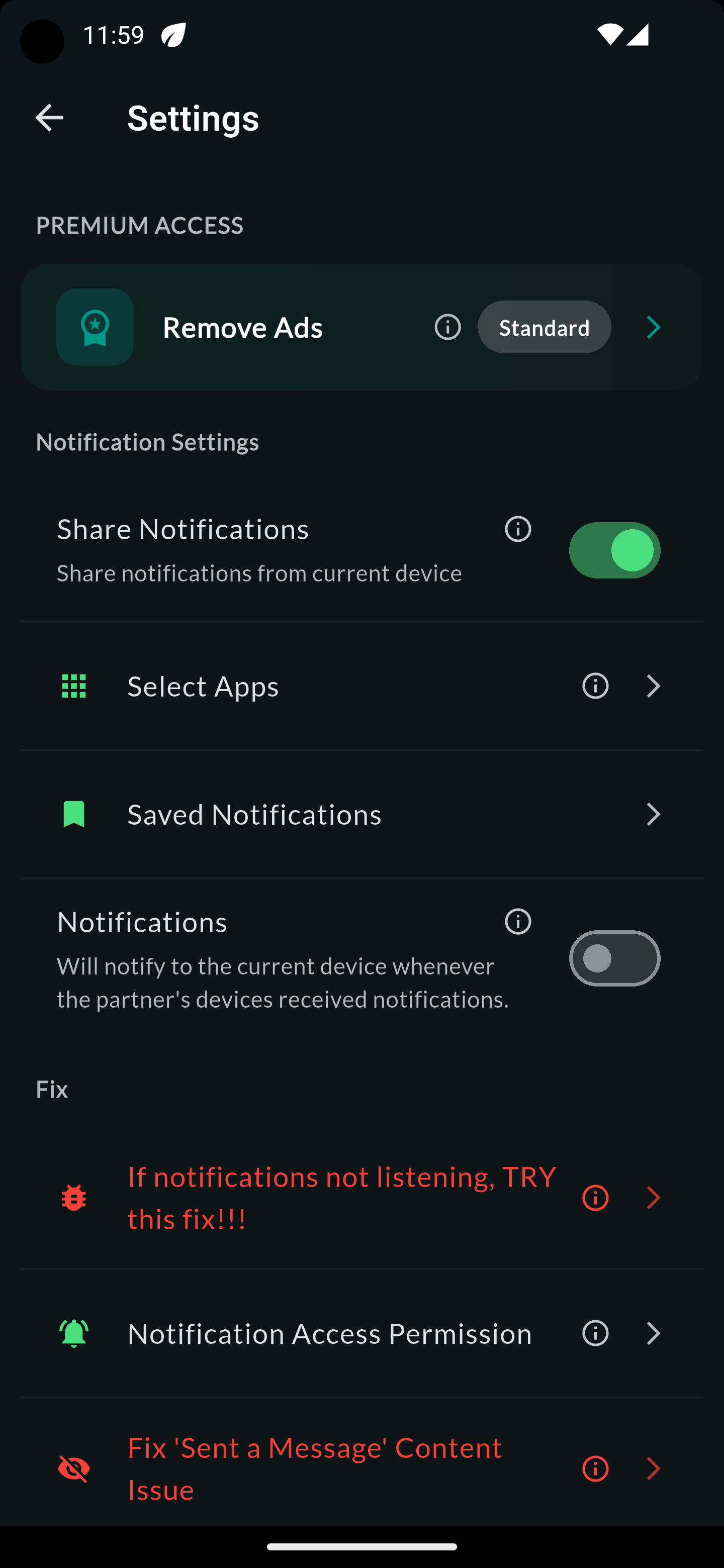The image size is (724, 1568).
Task: Navigate back with the arrow button
Action: (49, 117)
